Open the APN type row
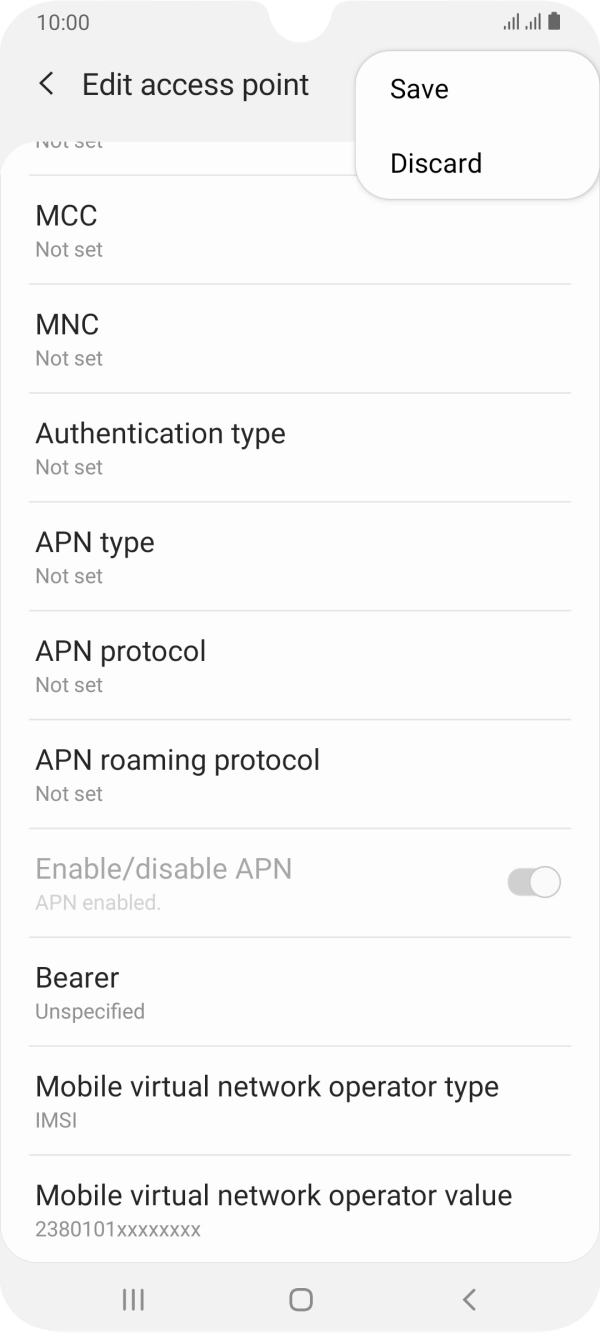The height and width of the screenshot is (1333, 600). 300,557
